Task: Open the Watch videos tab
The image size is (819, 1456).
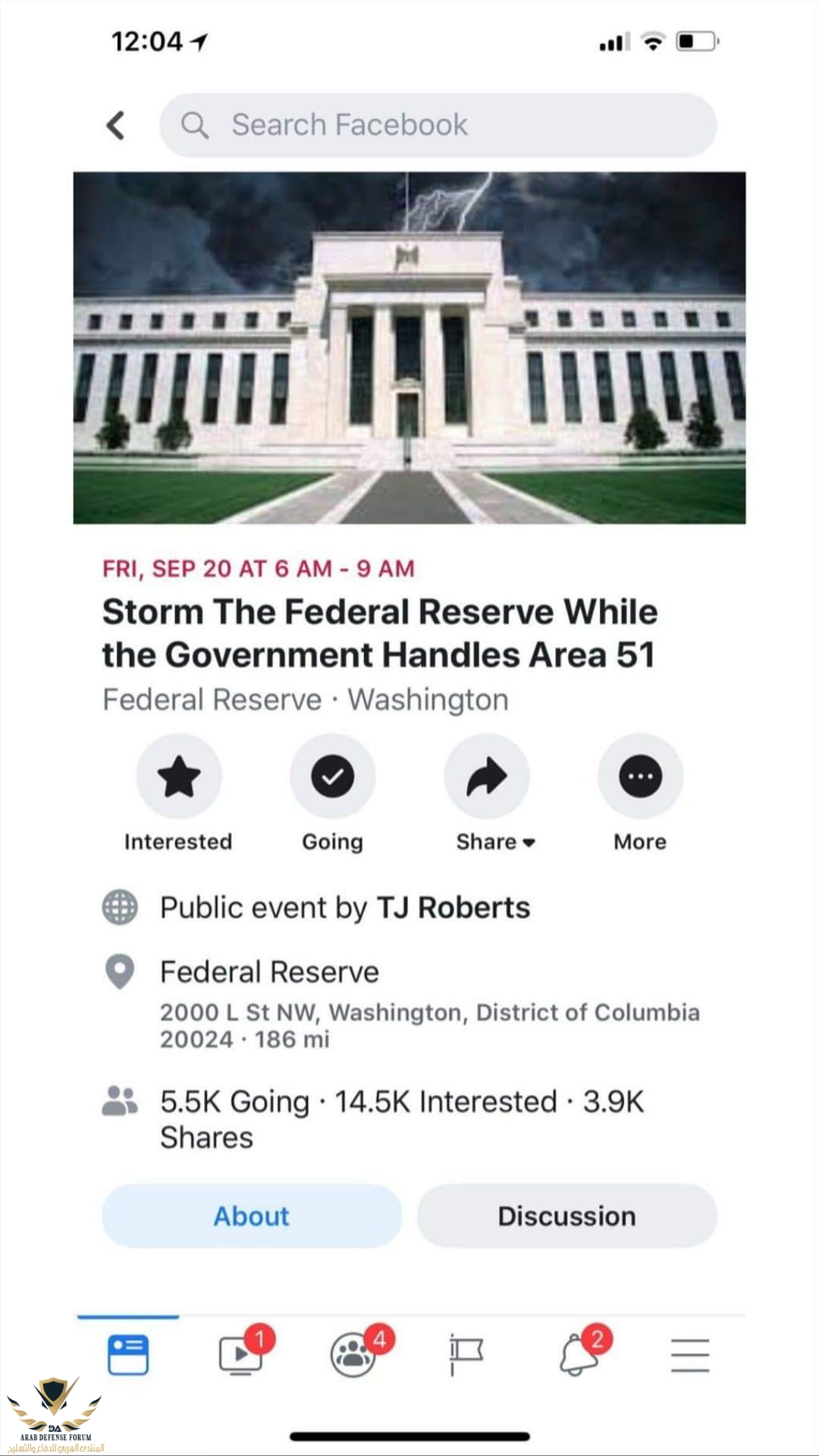Action: pos(240,1355)
